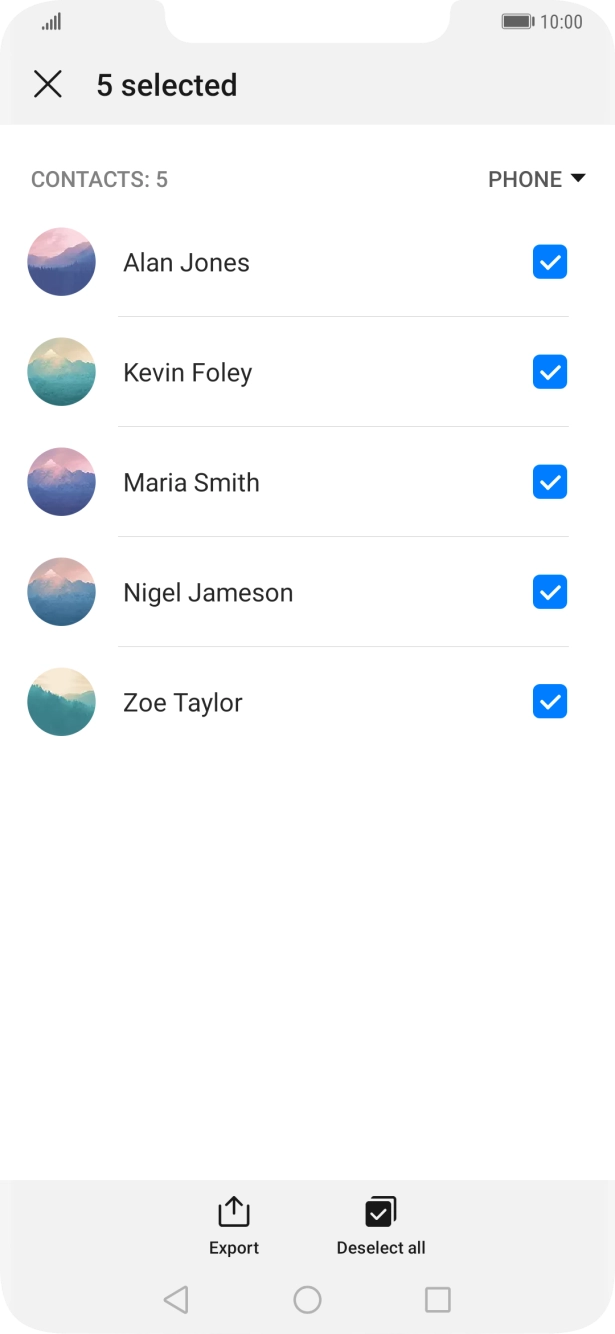Uncheck Alan Jones

[550, 262]
